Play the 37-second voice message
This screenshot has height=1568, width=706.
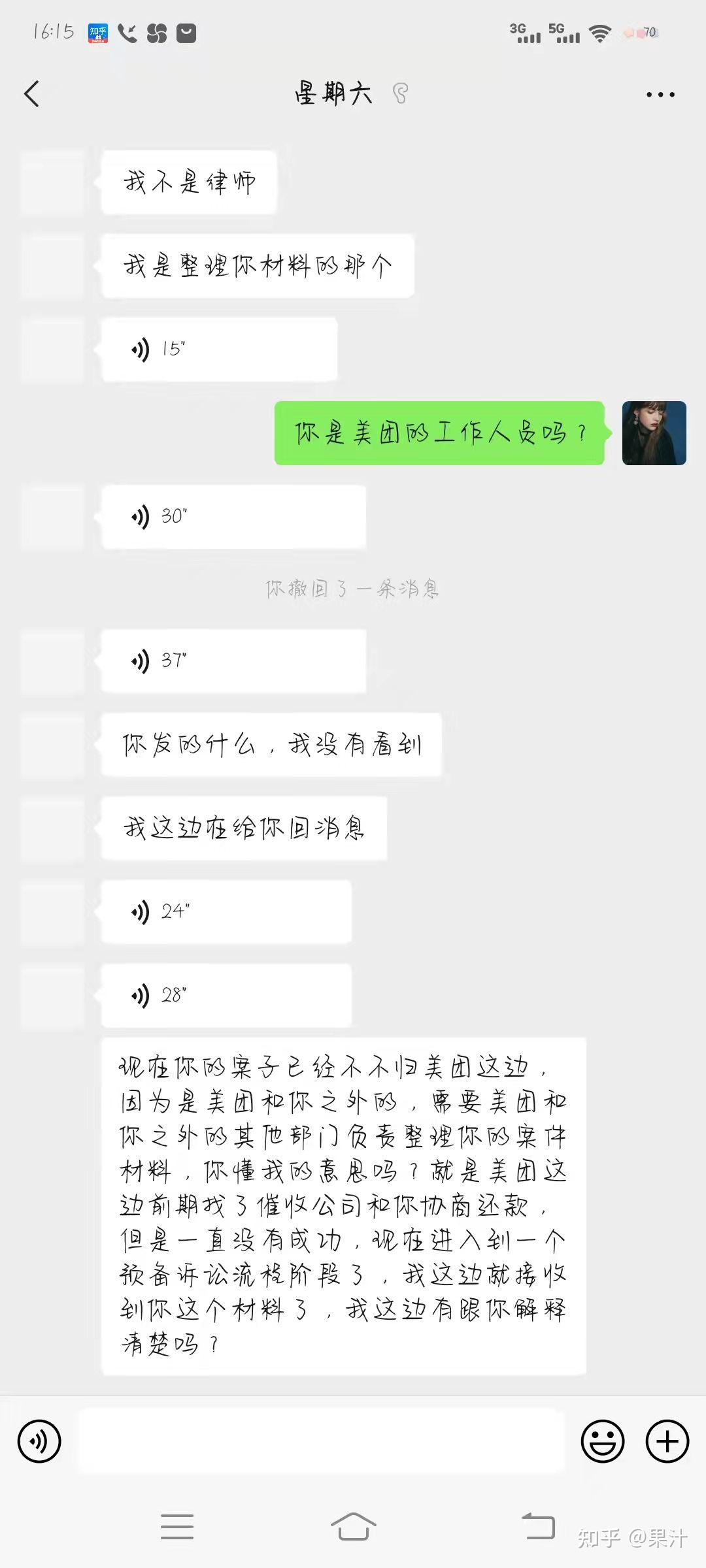point(234,661)
